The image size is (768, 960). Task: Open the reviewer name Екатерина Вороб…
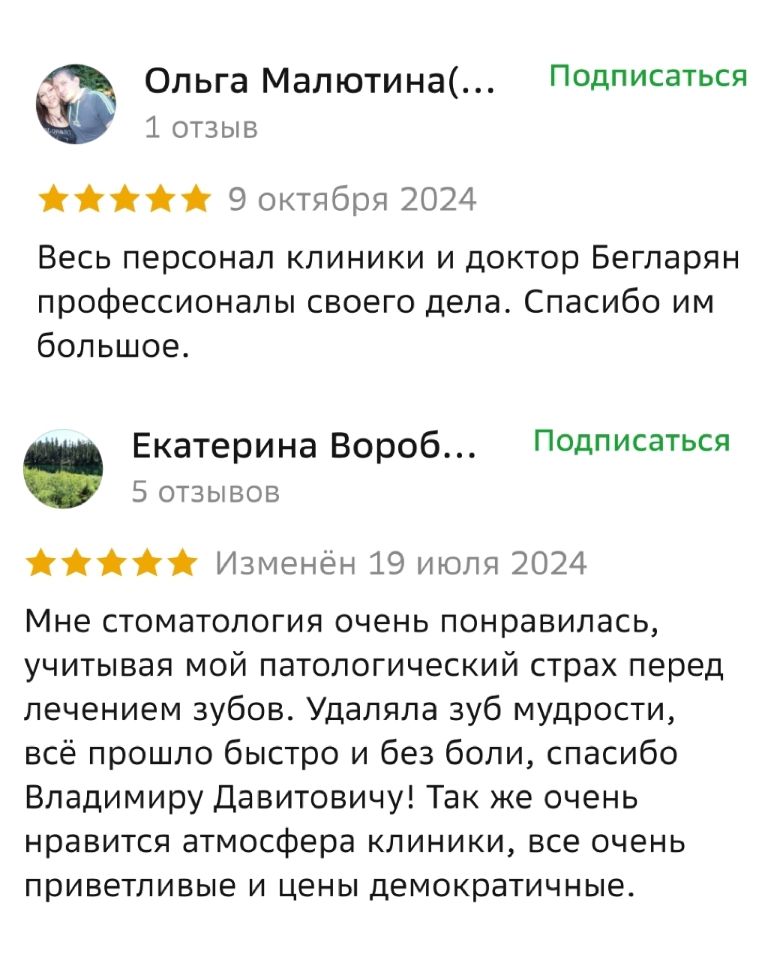[304, 446]
